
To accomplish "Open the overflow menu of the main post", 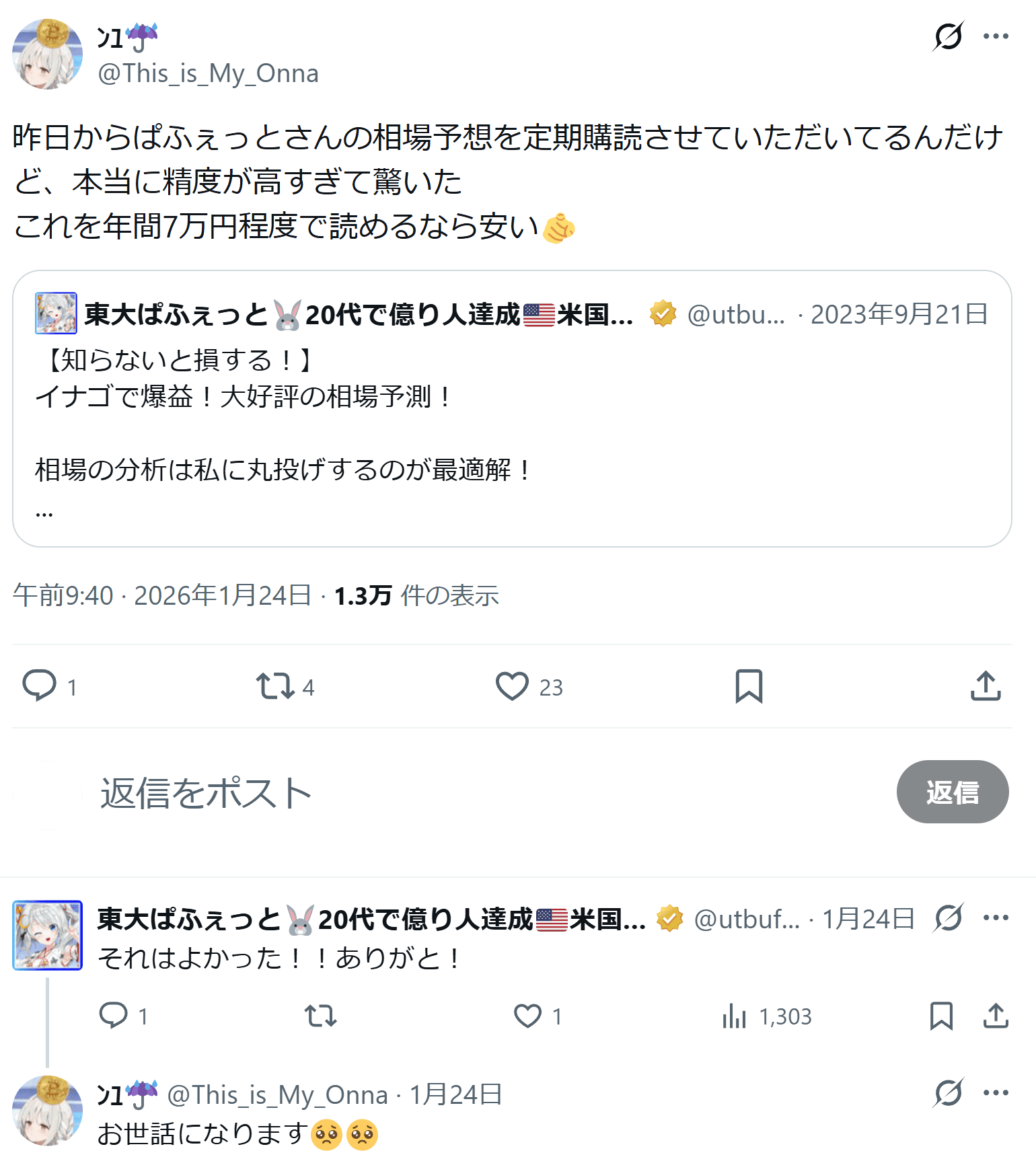I will point(996,36).
